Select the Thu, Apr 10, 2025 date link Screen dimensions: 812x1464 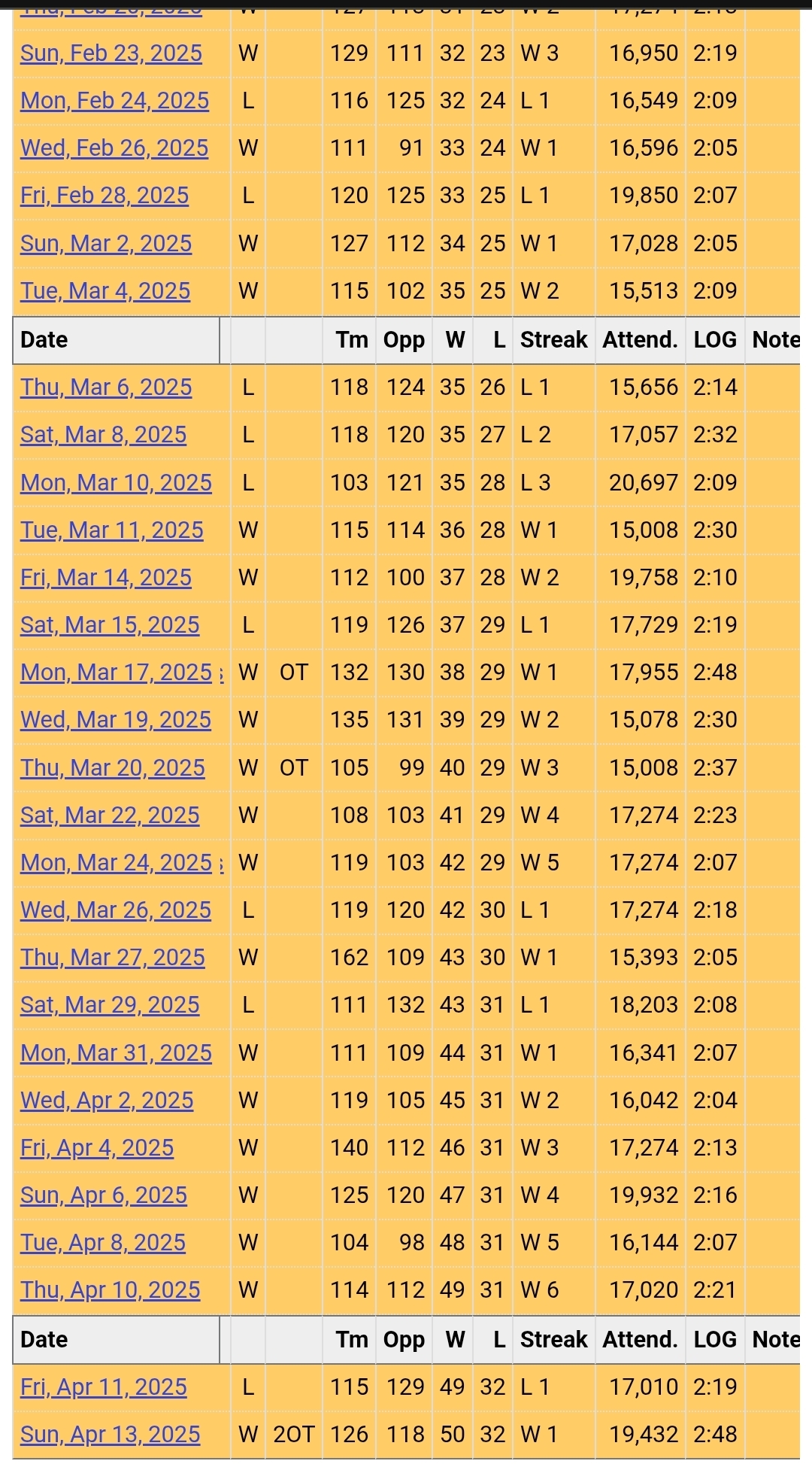[111, 1290]
